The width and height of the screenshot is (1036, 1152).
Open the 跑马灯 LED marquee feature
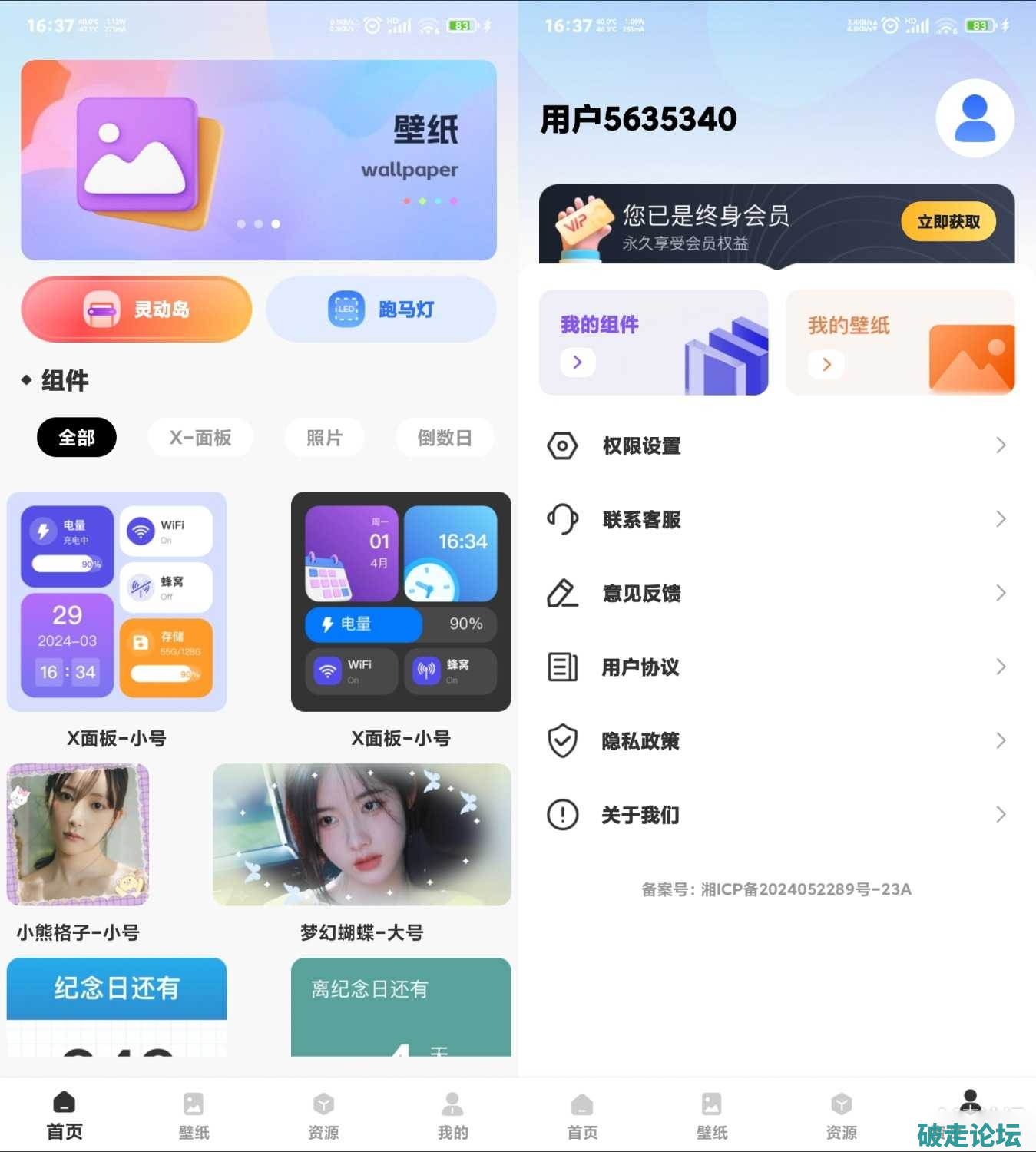coord(381,310)
